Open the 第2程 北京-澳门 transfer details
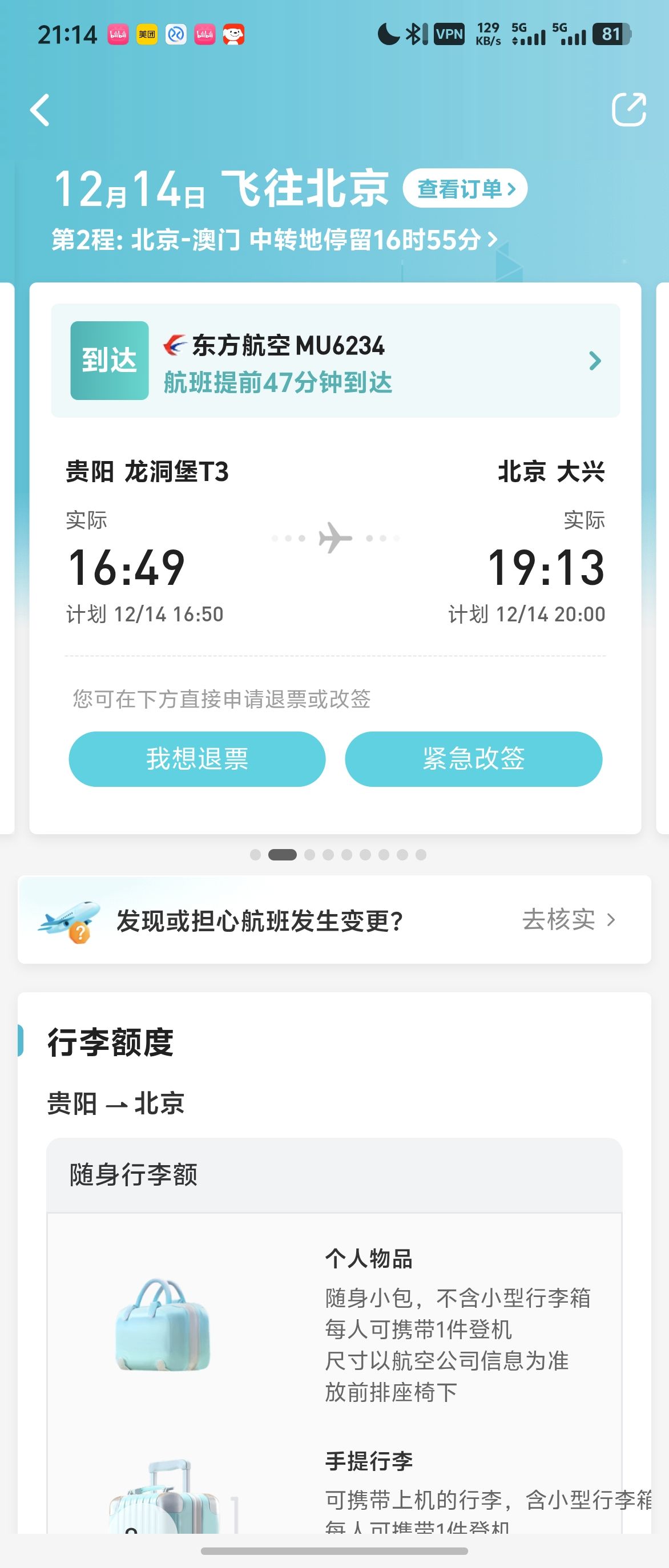Screen dimensions: 669x1568 (x=274, y=240)
